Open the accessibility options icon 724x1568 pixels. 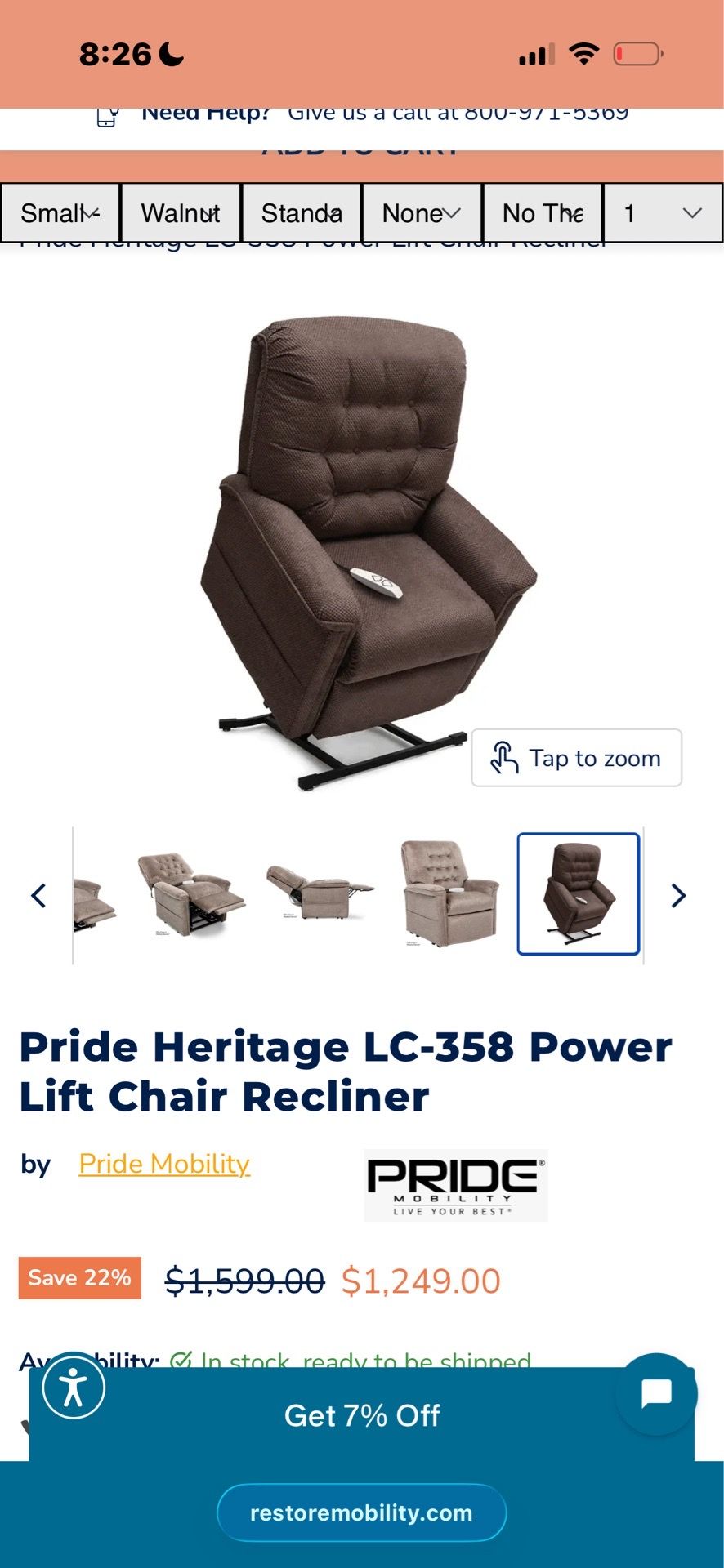coord(74,1388)
